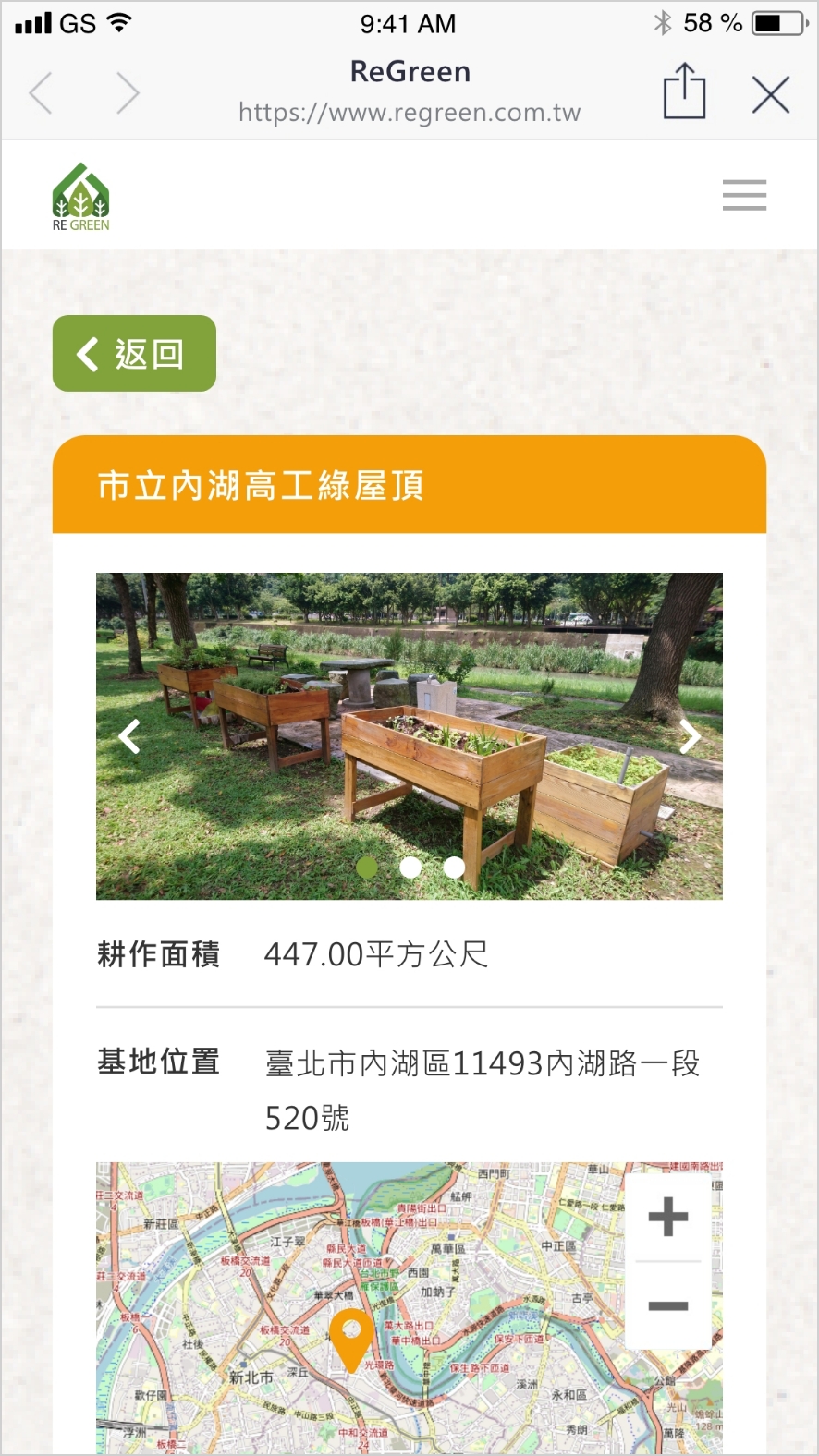Zoom in on the map
Viewport: 819px width, 1456px height.
coord(668,1217)
